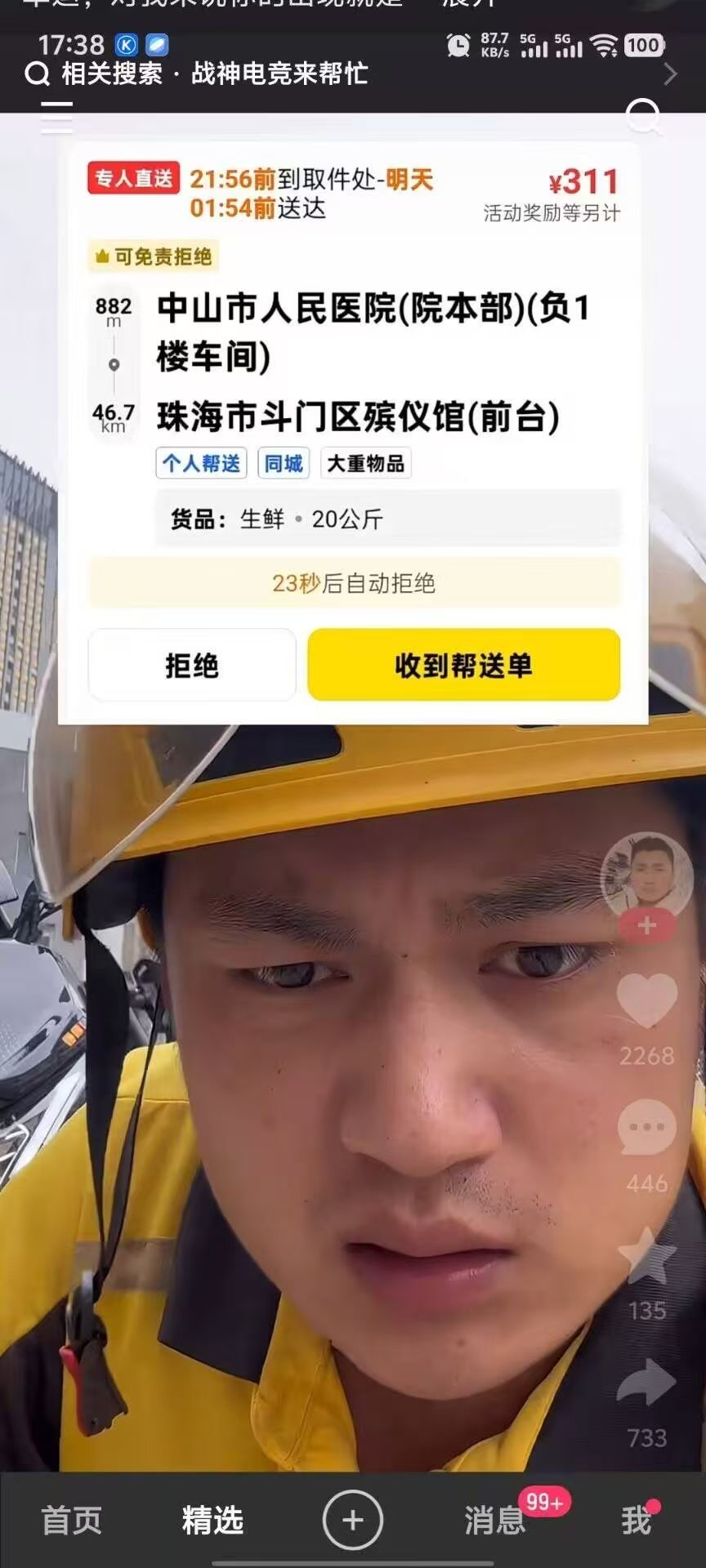Switch to the 精选 tab
706x1568 pixels.
pos(212,1521)
